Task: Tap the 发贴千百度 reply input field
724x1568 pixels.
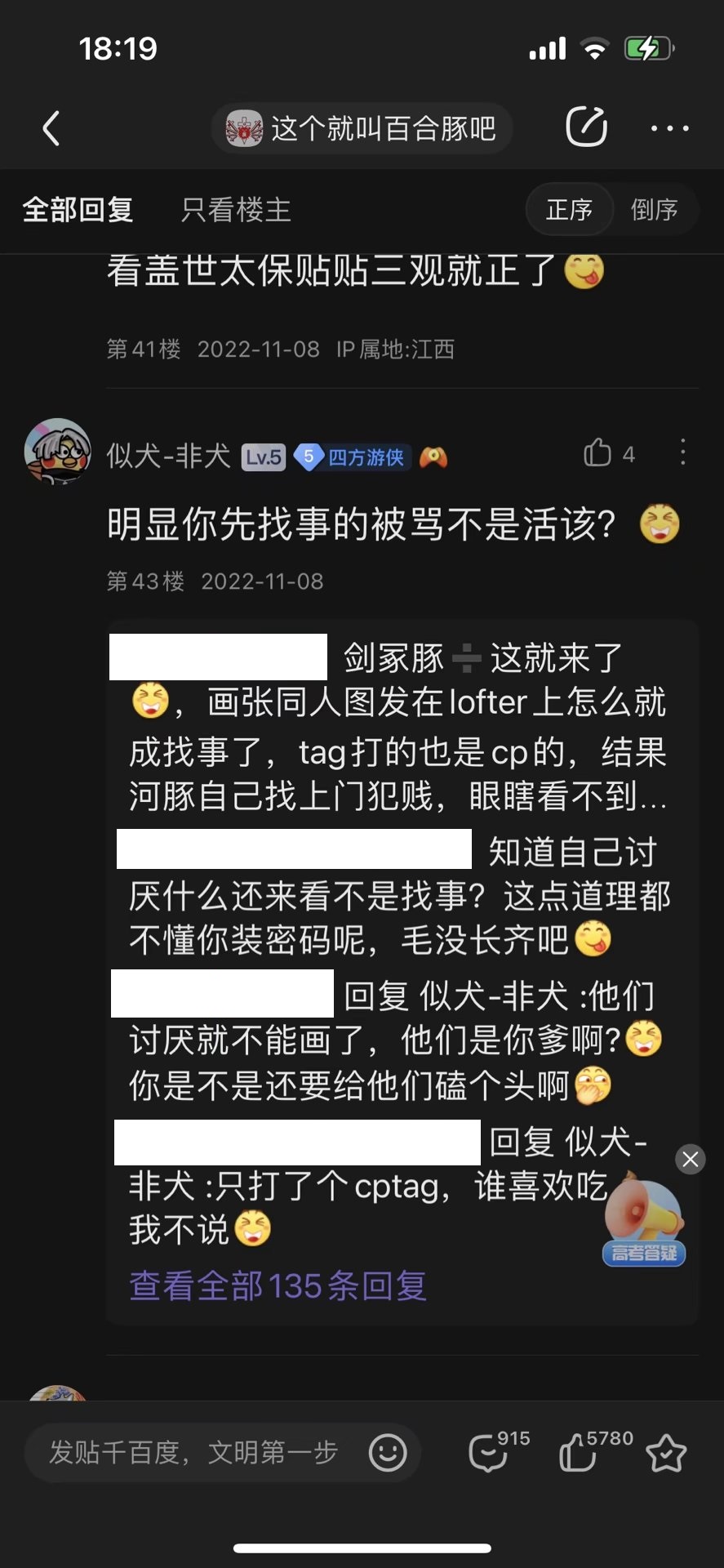Action: point(194,1453)
